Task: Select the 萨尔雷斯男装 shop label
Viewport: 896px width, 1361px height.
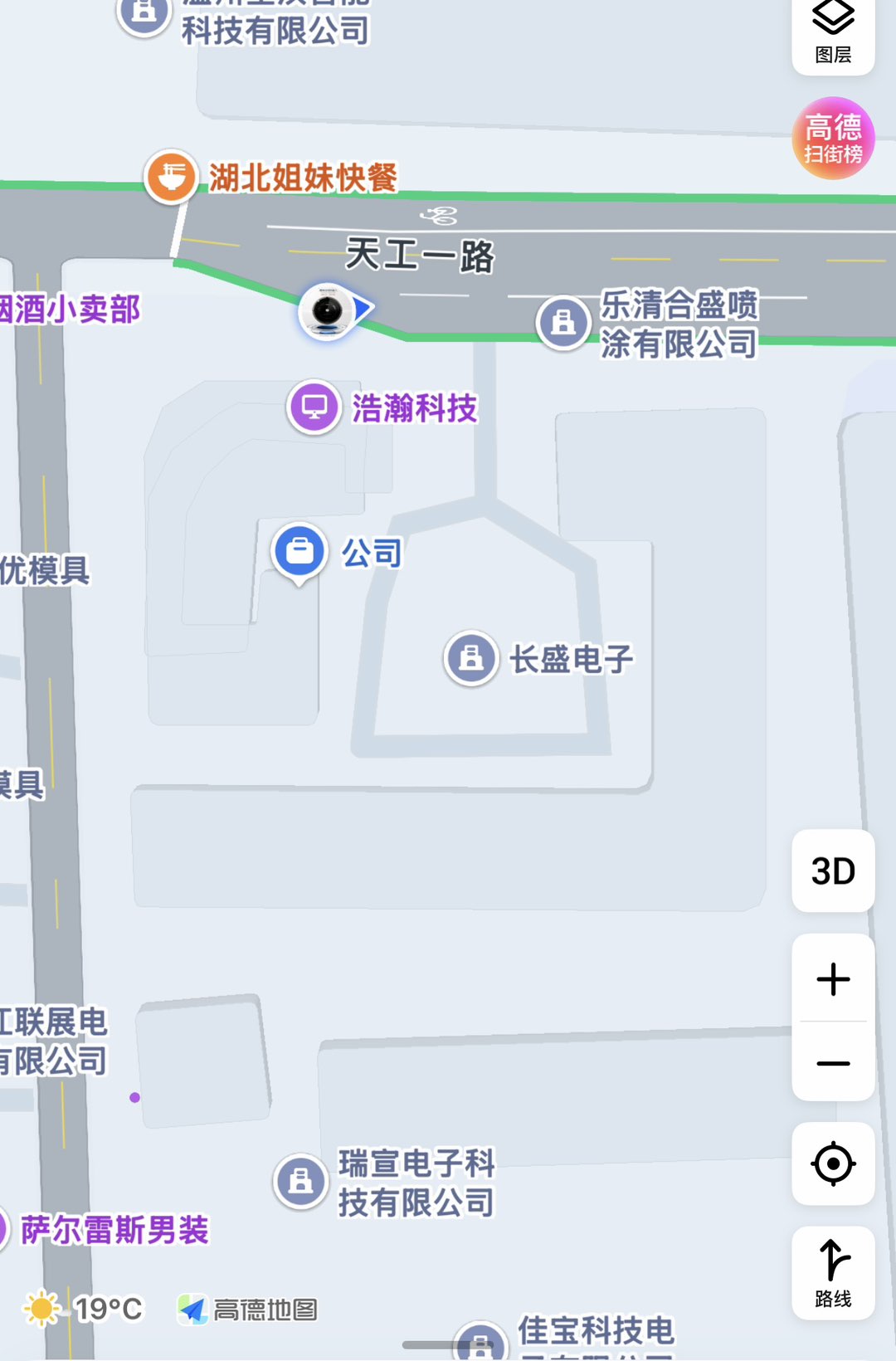Action: pos(114,1230)
